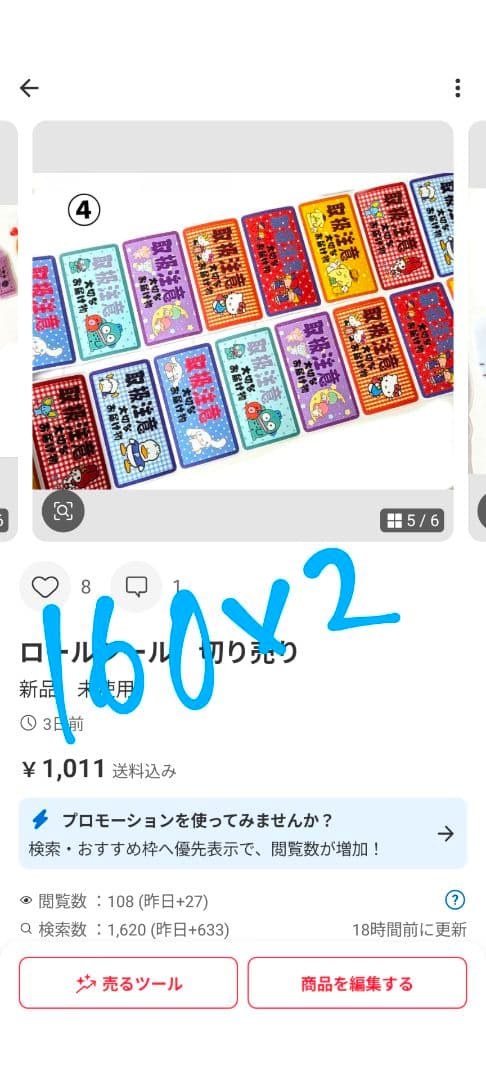
Task: Open the 5 / 6 image grid indicator
Action: click(412, 521)
